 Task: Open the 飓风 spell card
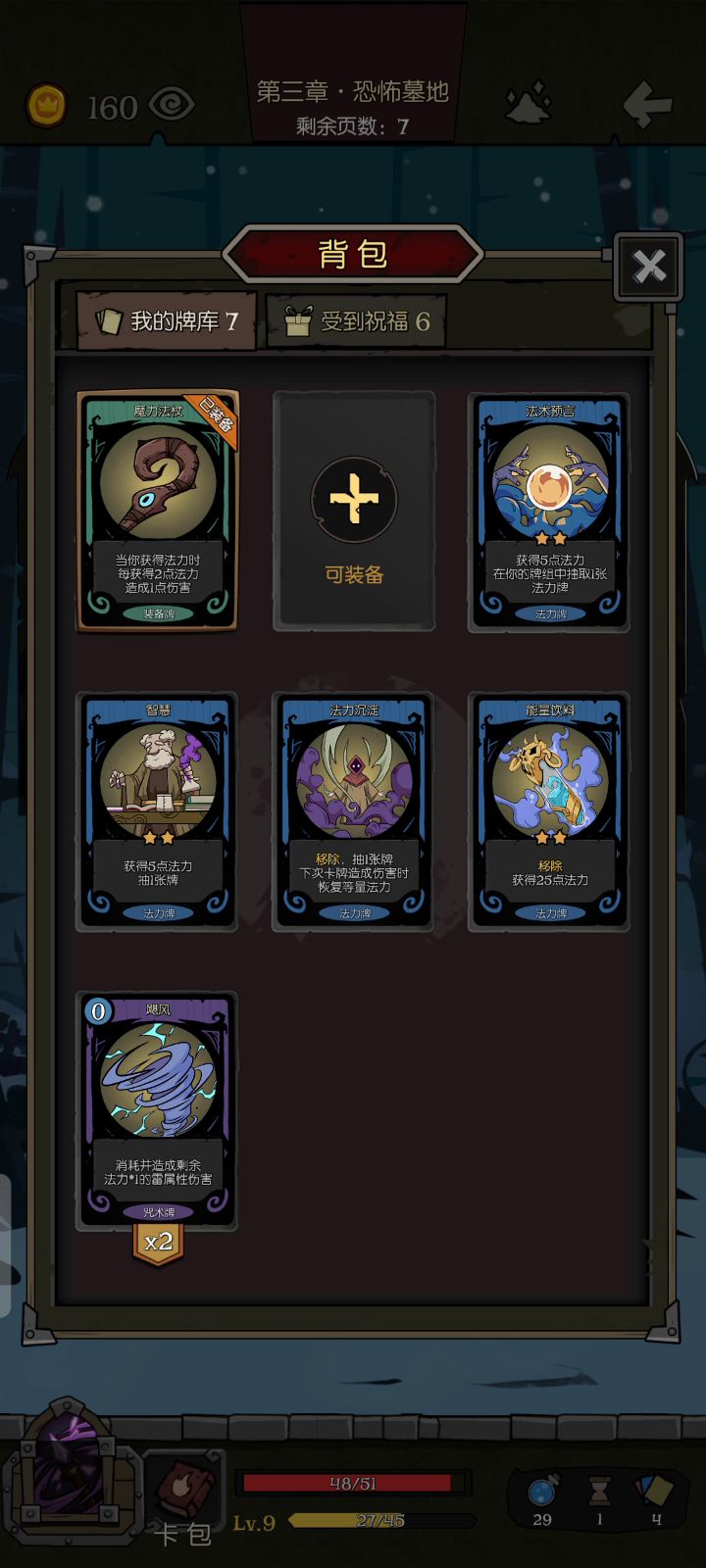158,1110
